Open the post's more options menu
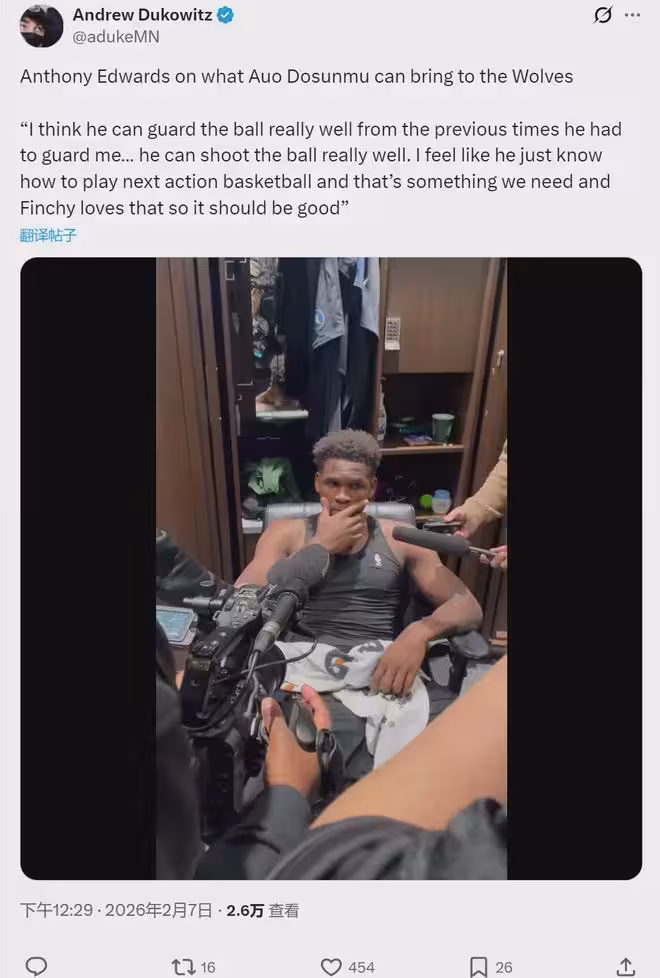 [x=632, y=15]
